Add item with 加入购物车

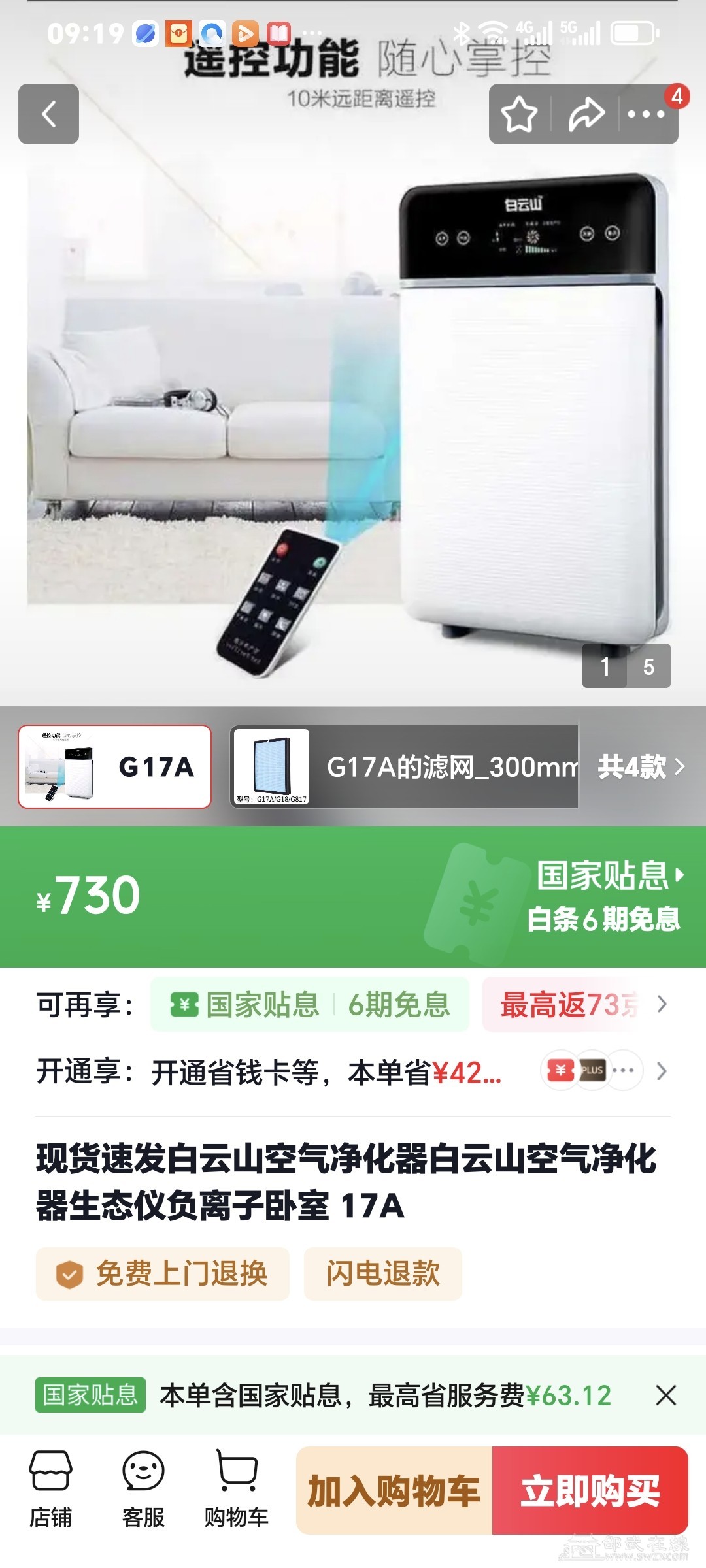pos(394,1491)
